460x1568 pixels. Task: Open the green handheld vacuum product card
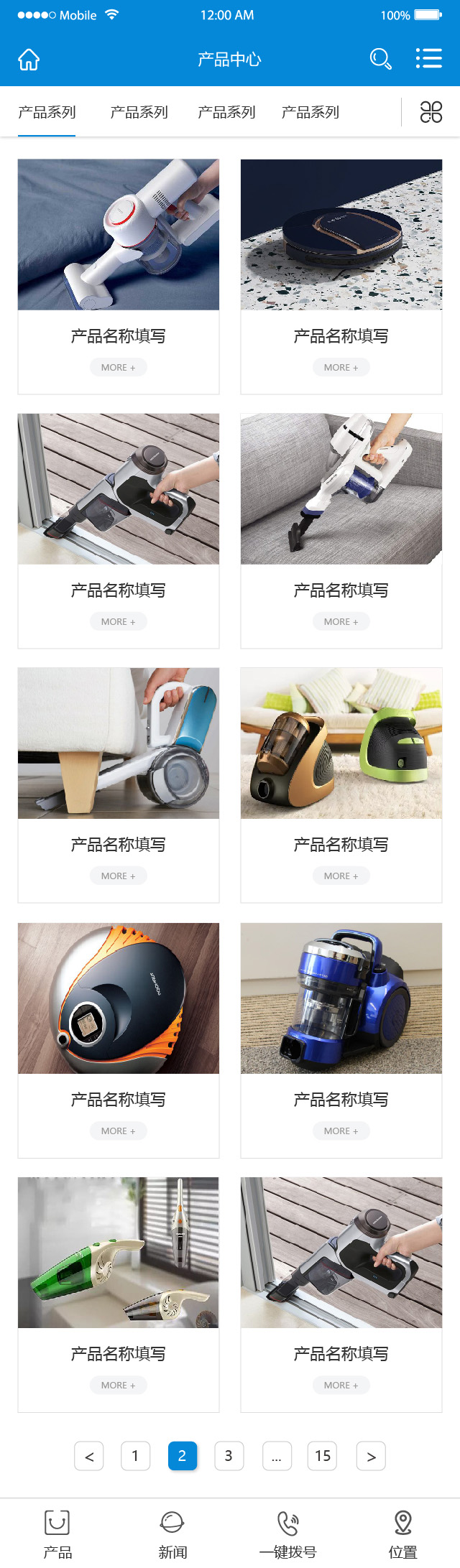119,1294
